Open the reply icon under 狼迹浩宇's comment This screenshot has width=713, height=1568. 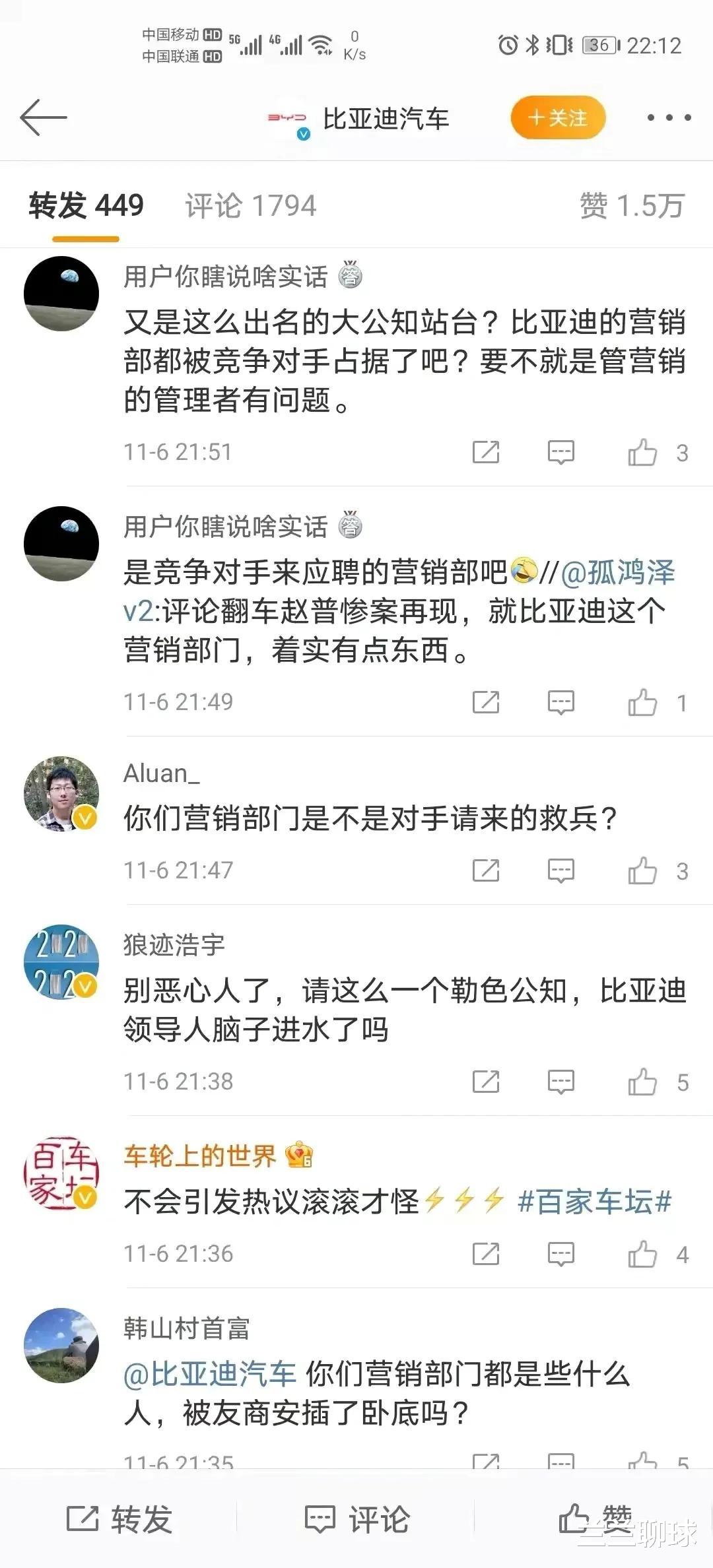pyautogui.click(x=561, y=1081)
